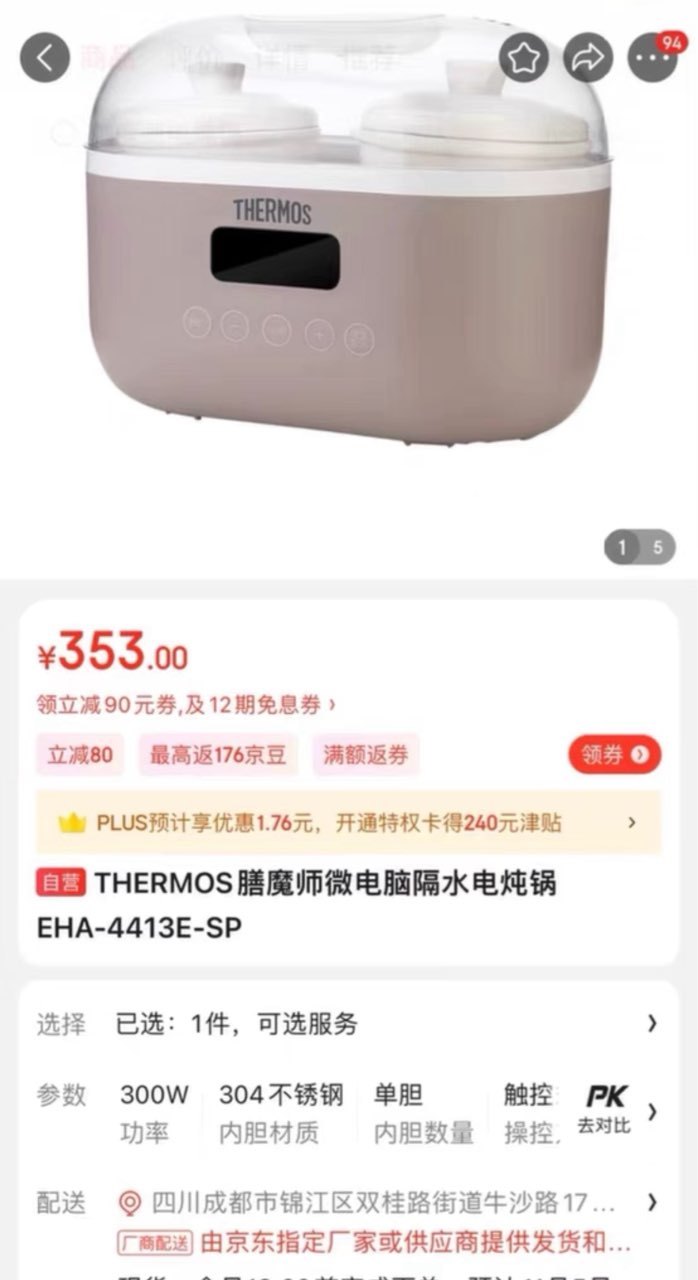Favorite this product with the star icon
Image resolution: width=698 pixels, height=1280 pixels.
[x=524, y=58]
